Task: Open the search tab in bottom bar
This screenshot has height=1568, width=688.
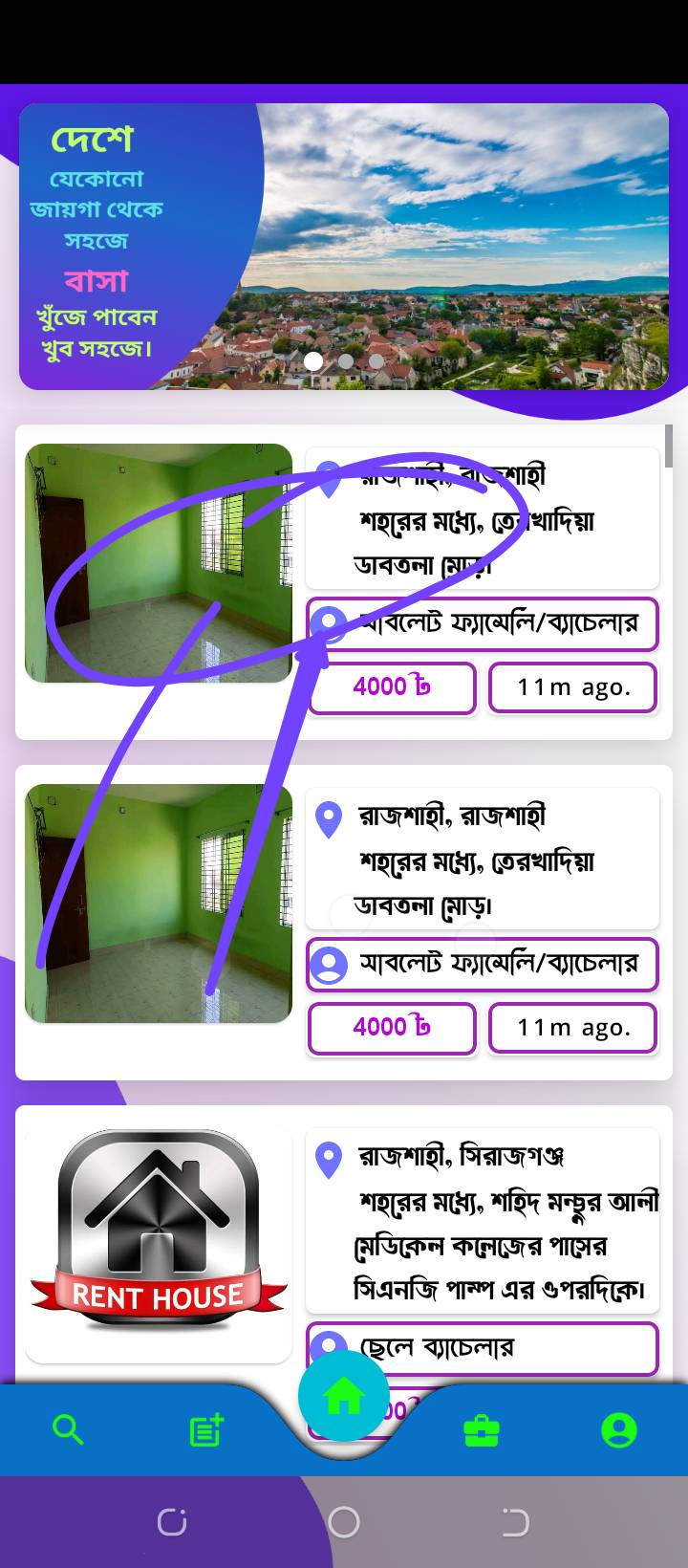Action: [x=68, y=1430]
